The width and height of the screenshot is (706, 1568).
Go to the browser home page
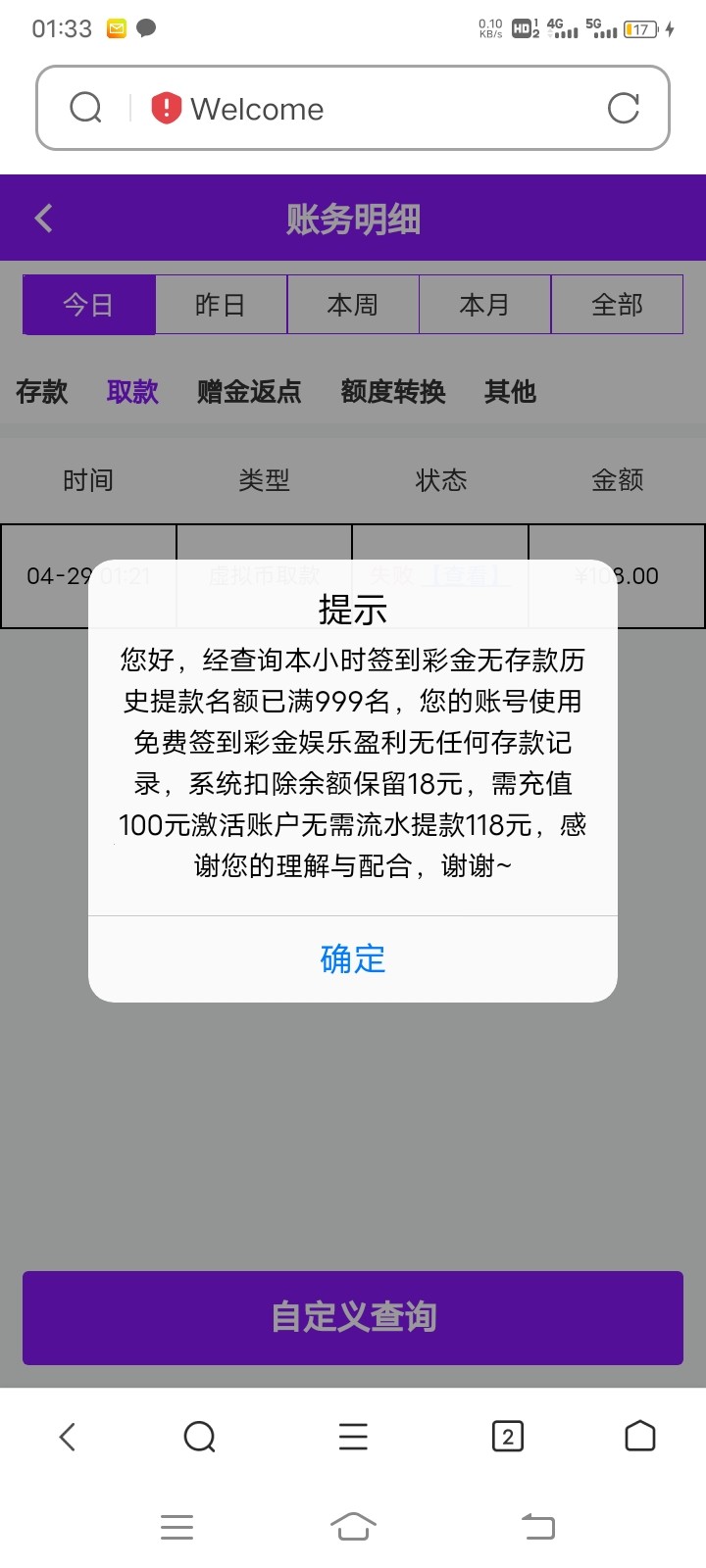point(639,1437)
